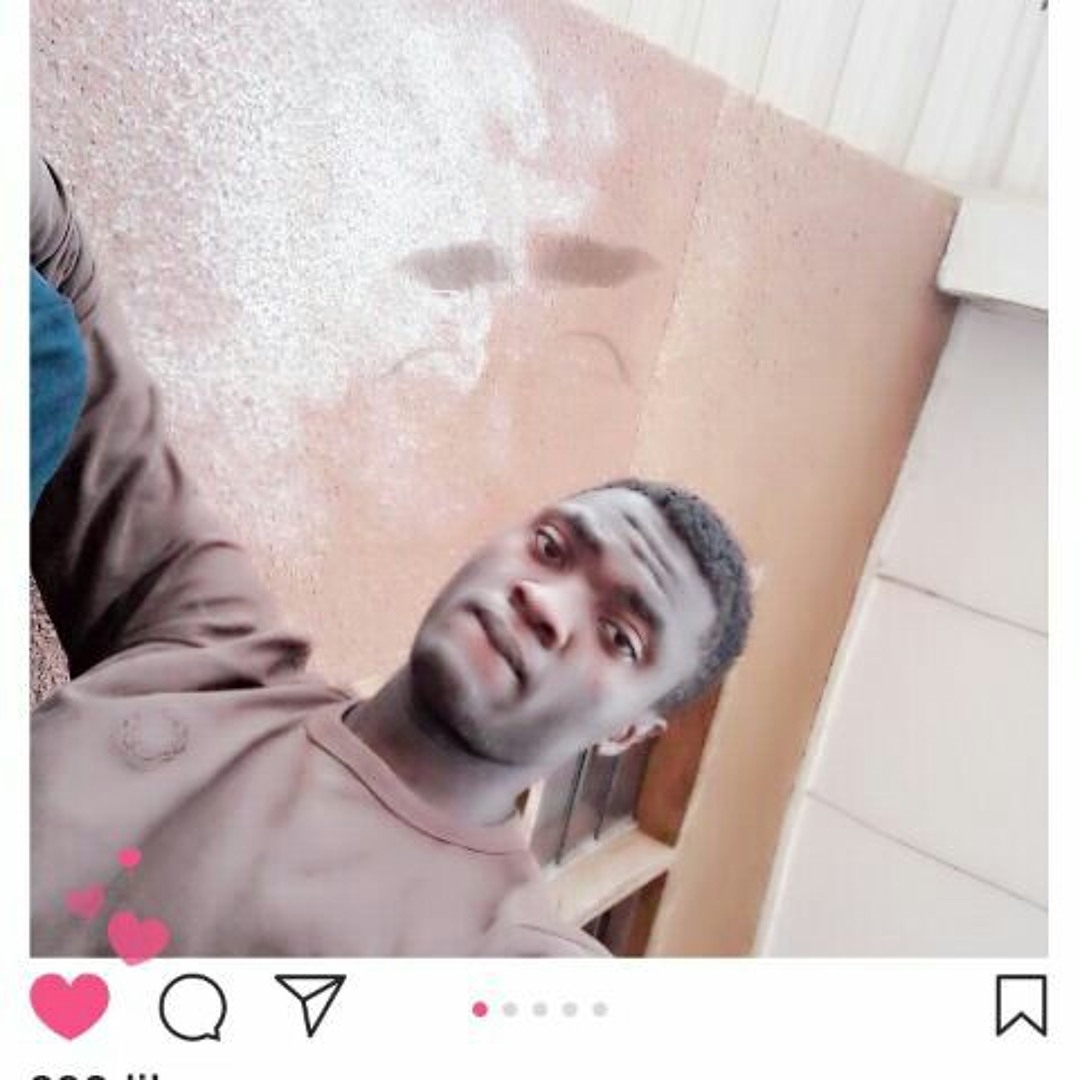Save the post with the bookmark icon
Screen dimensions: 1080x1080
(1021, 1005)
